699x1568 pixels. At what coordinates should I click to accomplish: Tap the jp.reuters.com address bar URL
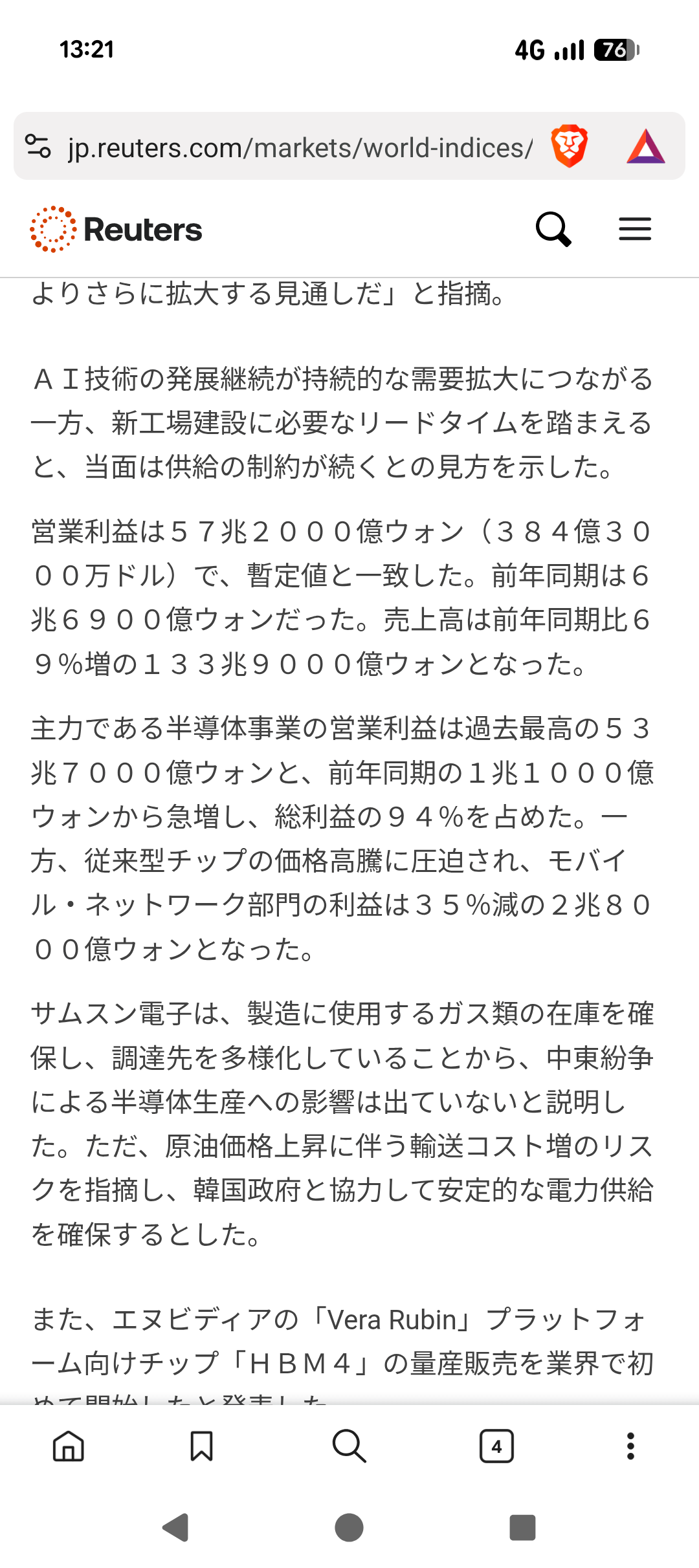coord(300,147)
